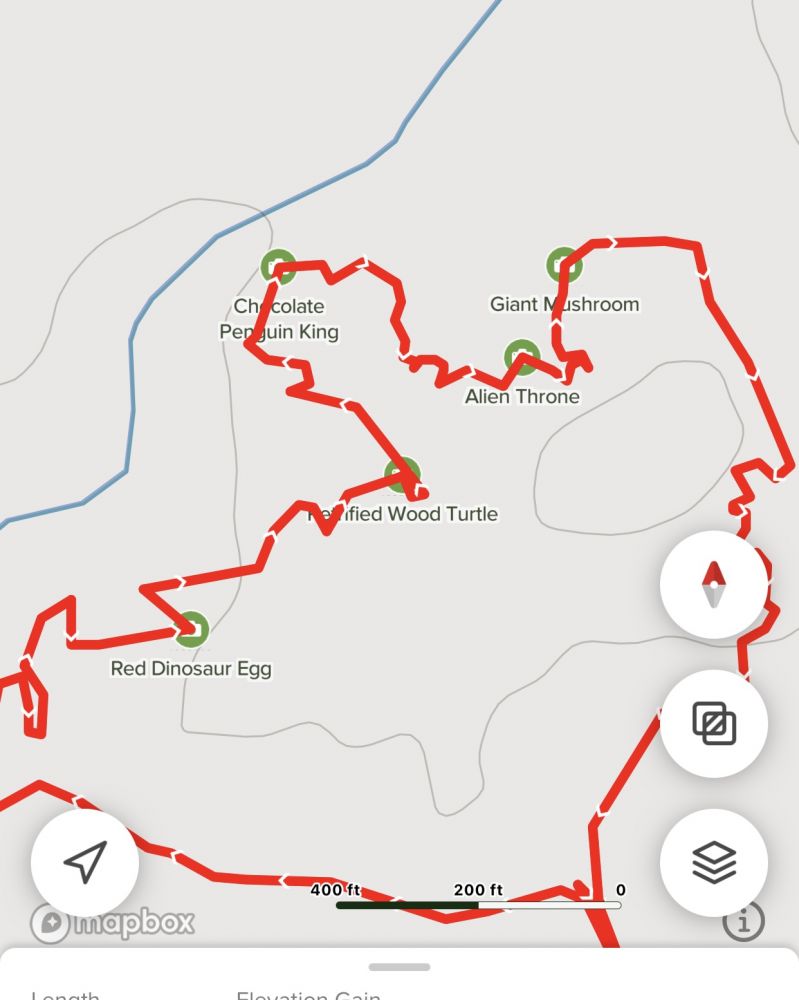
Task: Open the map attribution info icon
Action: point(743,921)
